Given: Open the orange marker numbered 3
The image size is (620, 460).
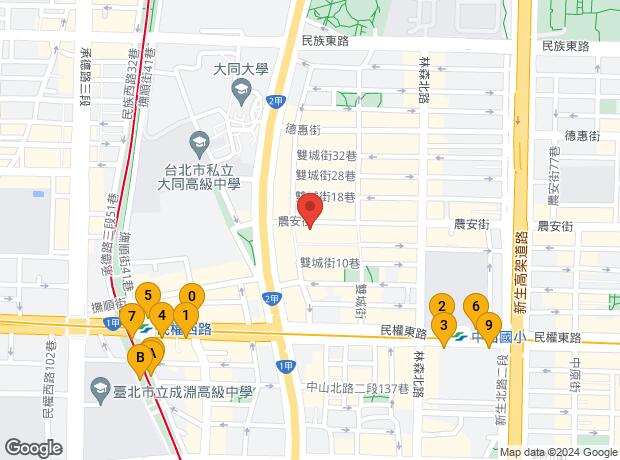Looking at the screenshot, I should pyautogui.click(x=444, y=324).
